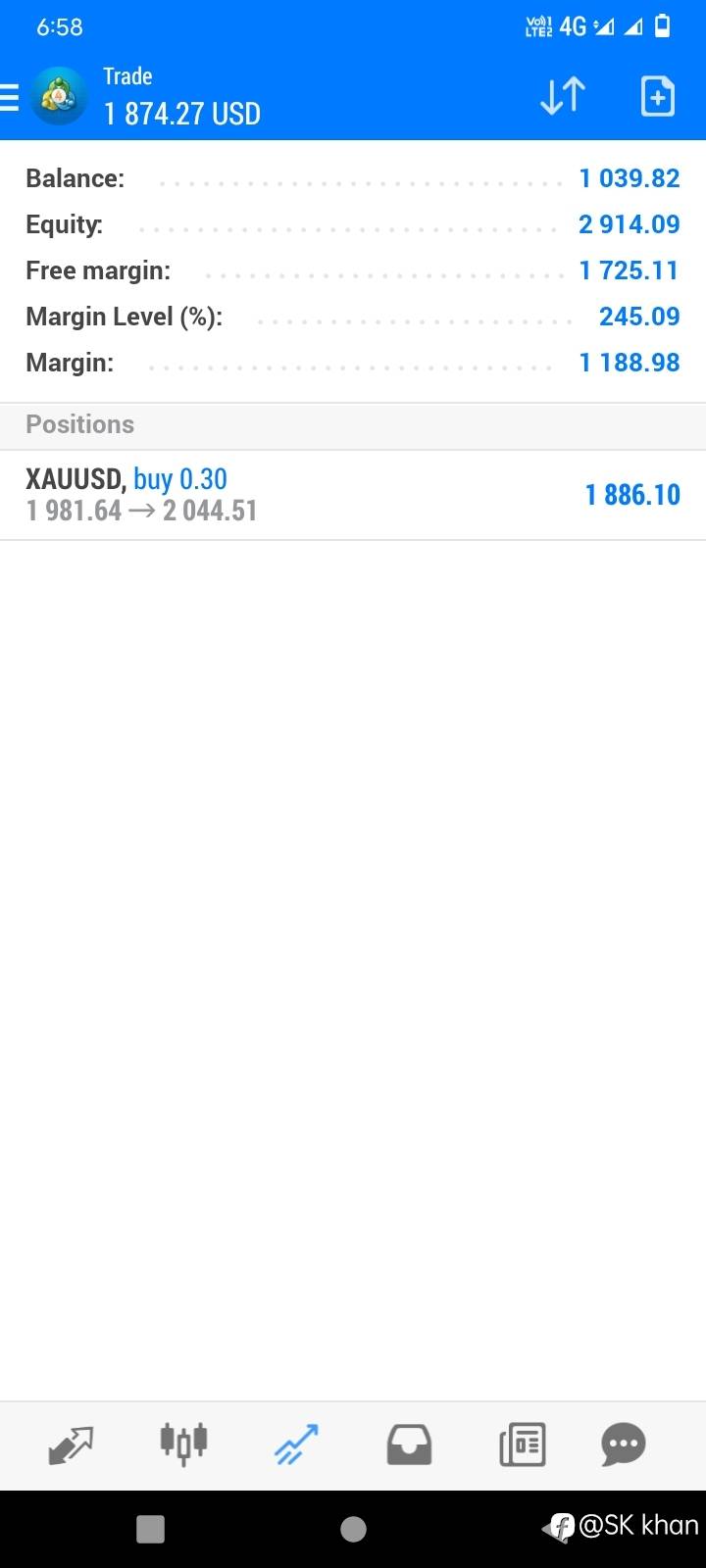The width and height of the screenshot is (706, 1568).
Task: Open recent apps square button
Action: click(150, 1529)
